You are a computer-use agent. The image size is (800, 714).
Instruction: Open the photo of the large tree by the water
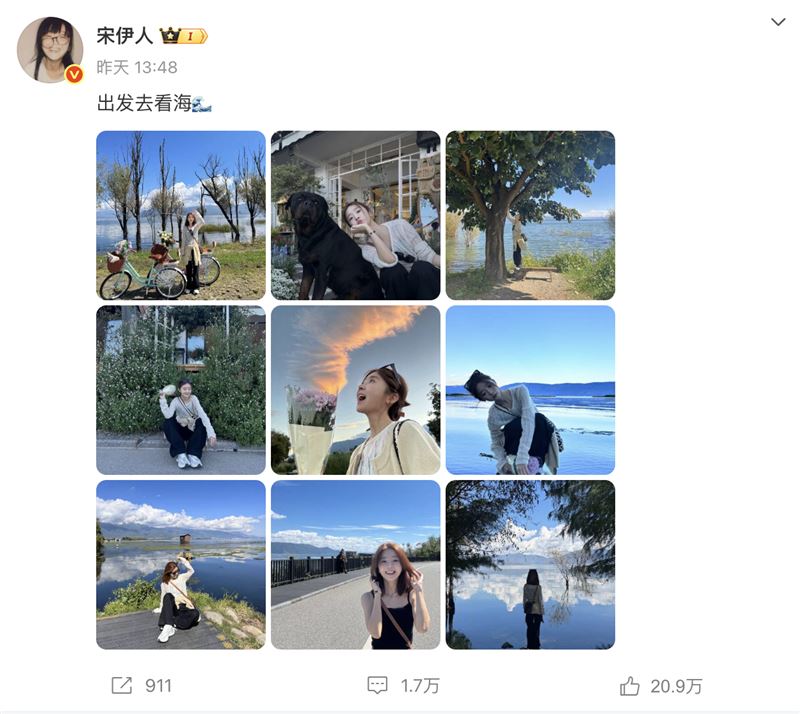tap(530, 215)
